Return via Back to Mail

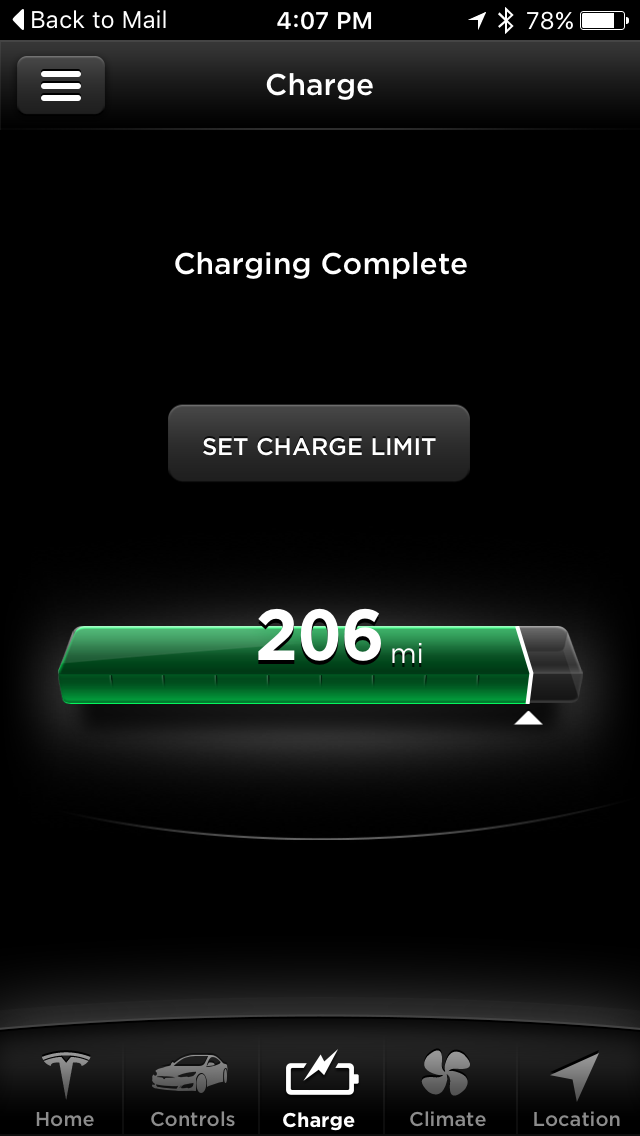(x=90, y=20)
